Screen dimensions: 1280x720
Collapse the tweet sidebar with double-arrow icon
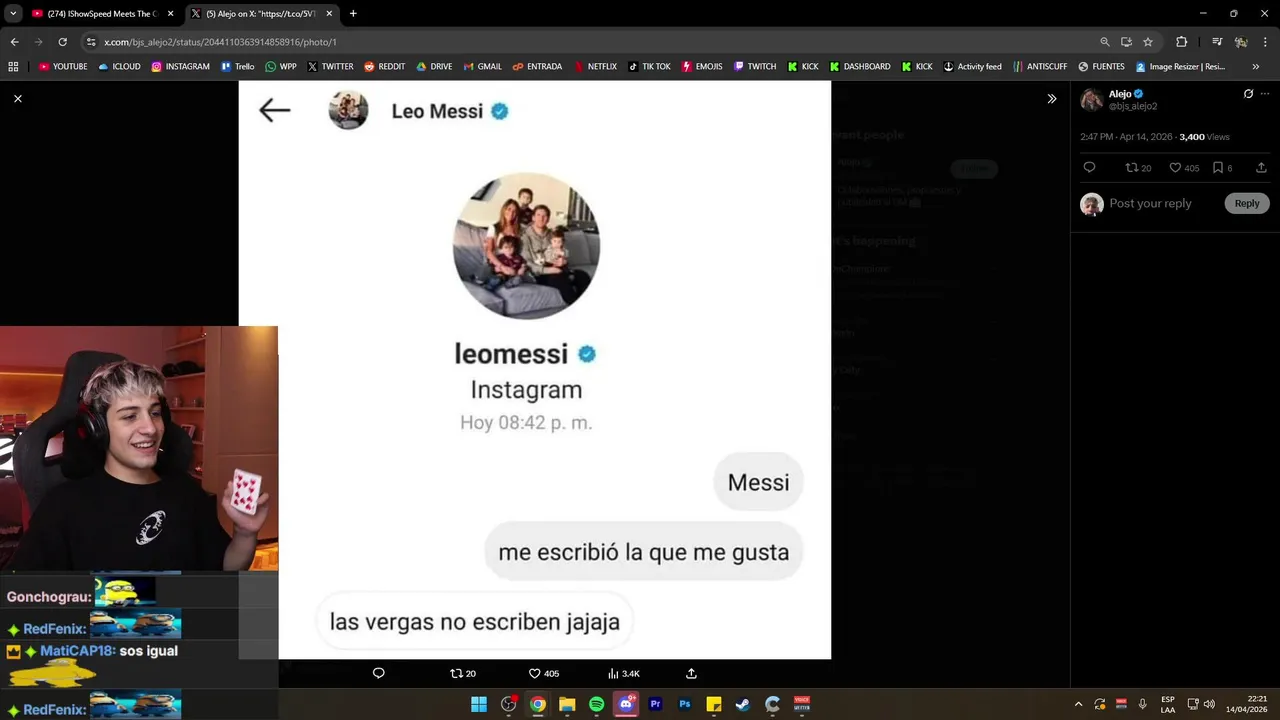(1051, 98)
